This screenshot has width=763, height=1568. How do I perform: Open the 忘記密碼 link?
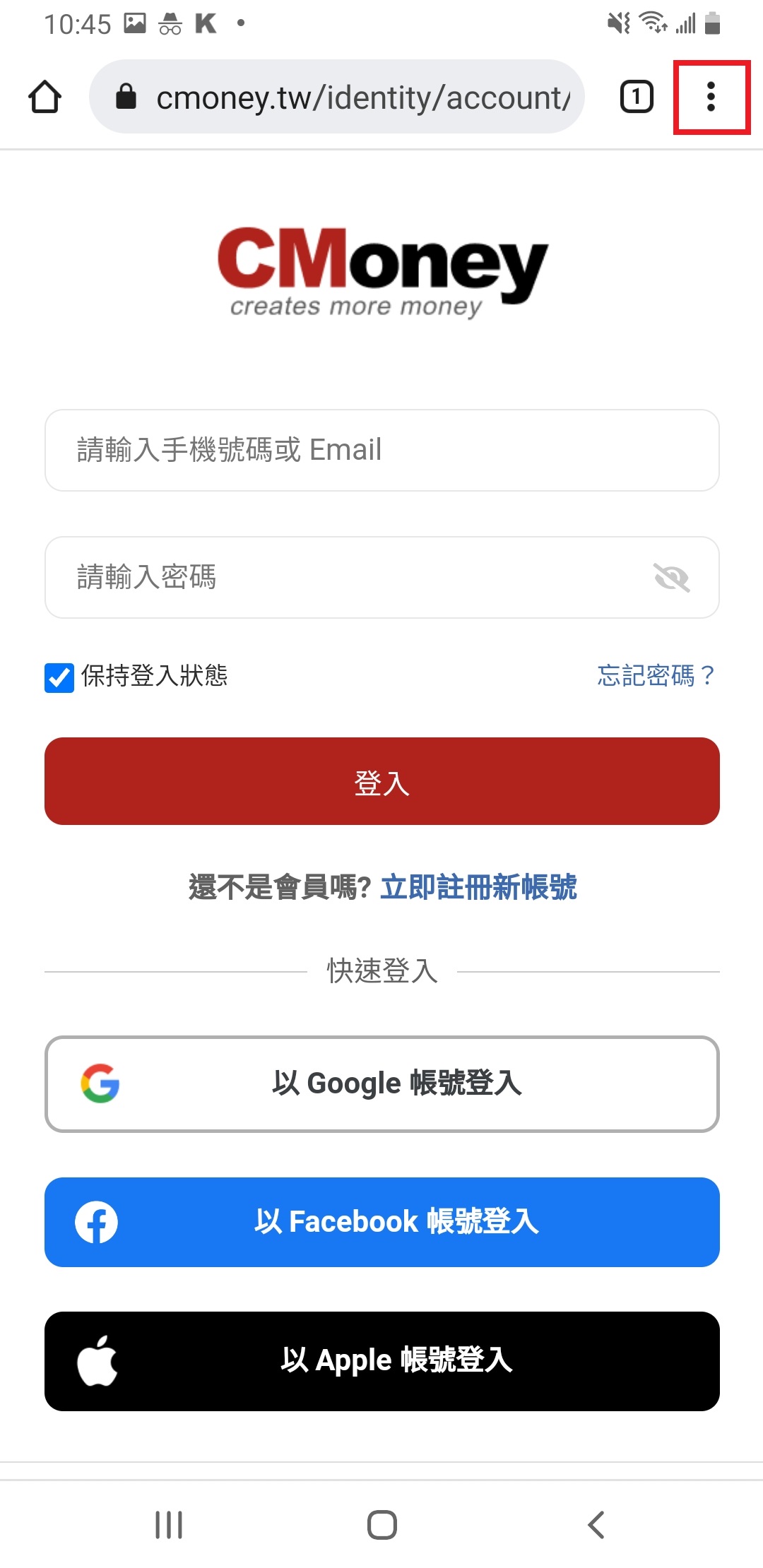click(x=656, y=676)
